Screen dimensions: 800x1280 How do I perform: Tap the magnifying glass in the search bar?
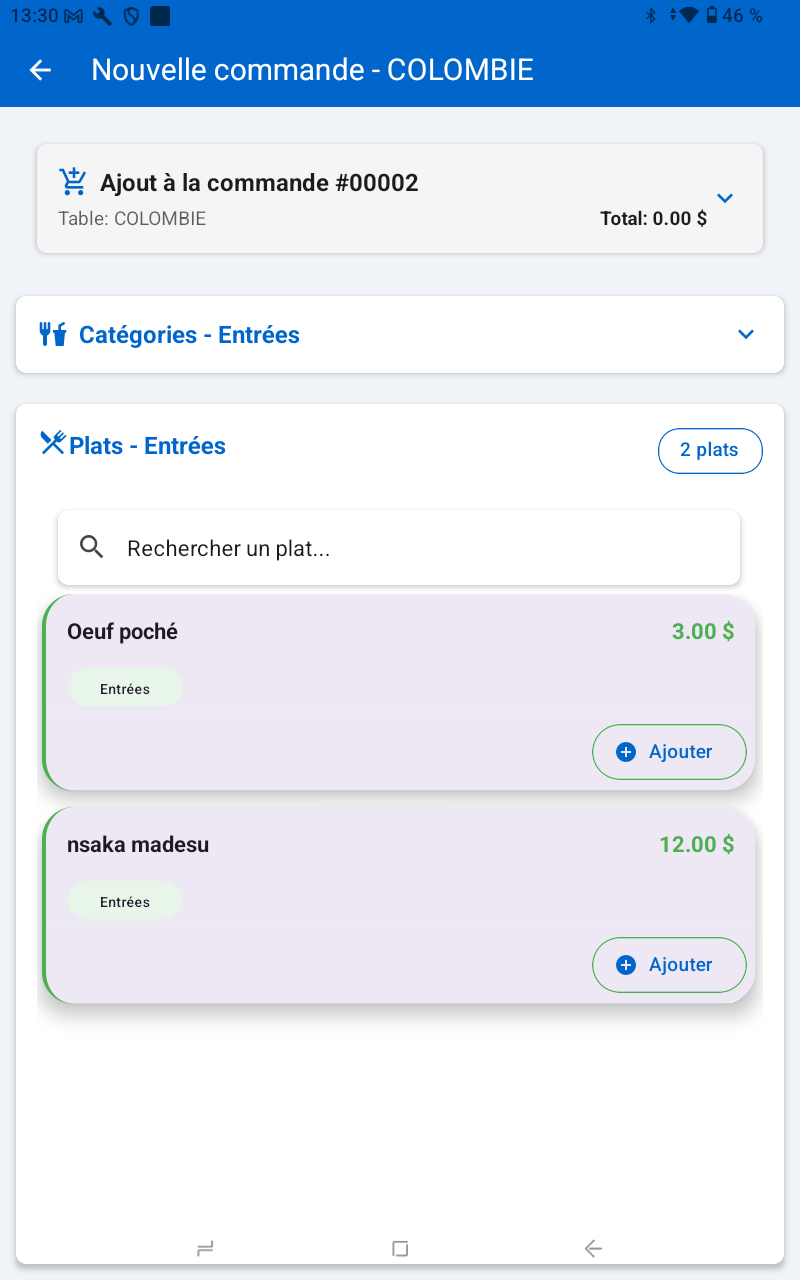91,547
